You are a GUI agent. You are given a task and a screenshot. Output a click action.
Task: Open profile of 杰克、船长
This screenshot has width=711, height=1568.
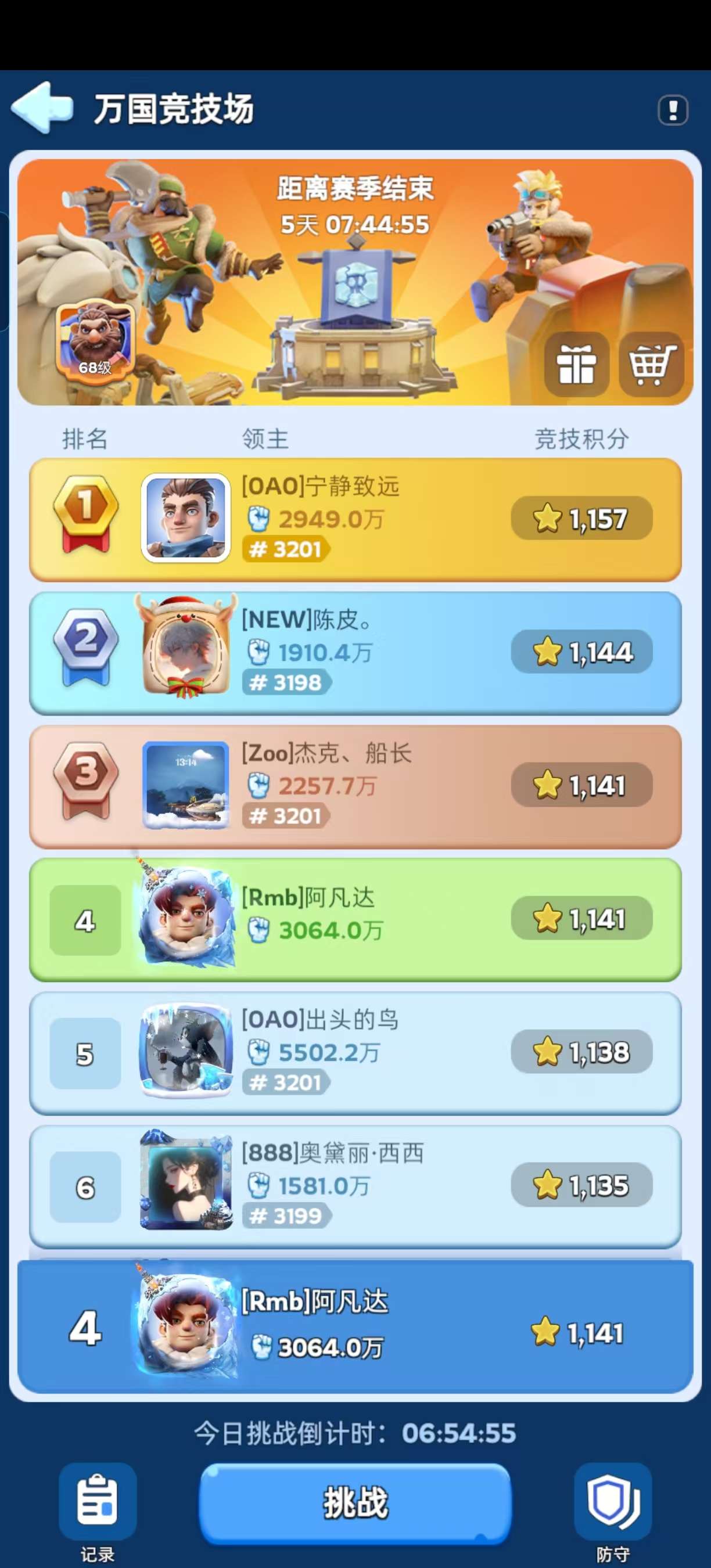355,786
